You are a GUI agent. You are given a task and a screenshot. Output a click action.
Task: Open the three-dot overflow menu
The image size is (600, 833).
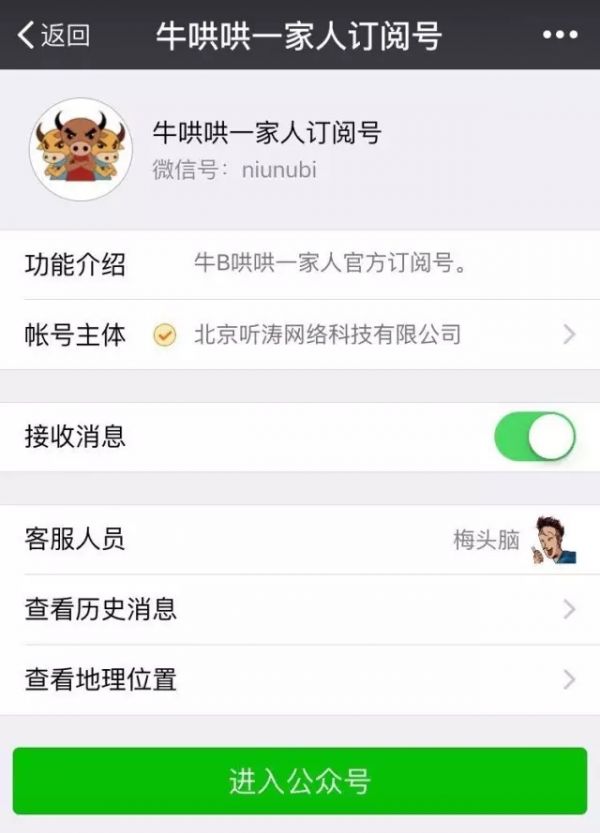coord(559,35)
